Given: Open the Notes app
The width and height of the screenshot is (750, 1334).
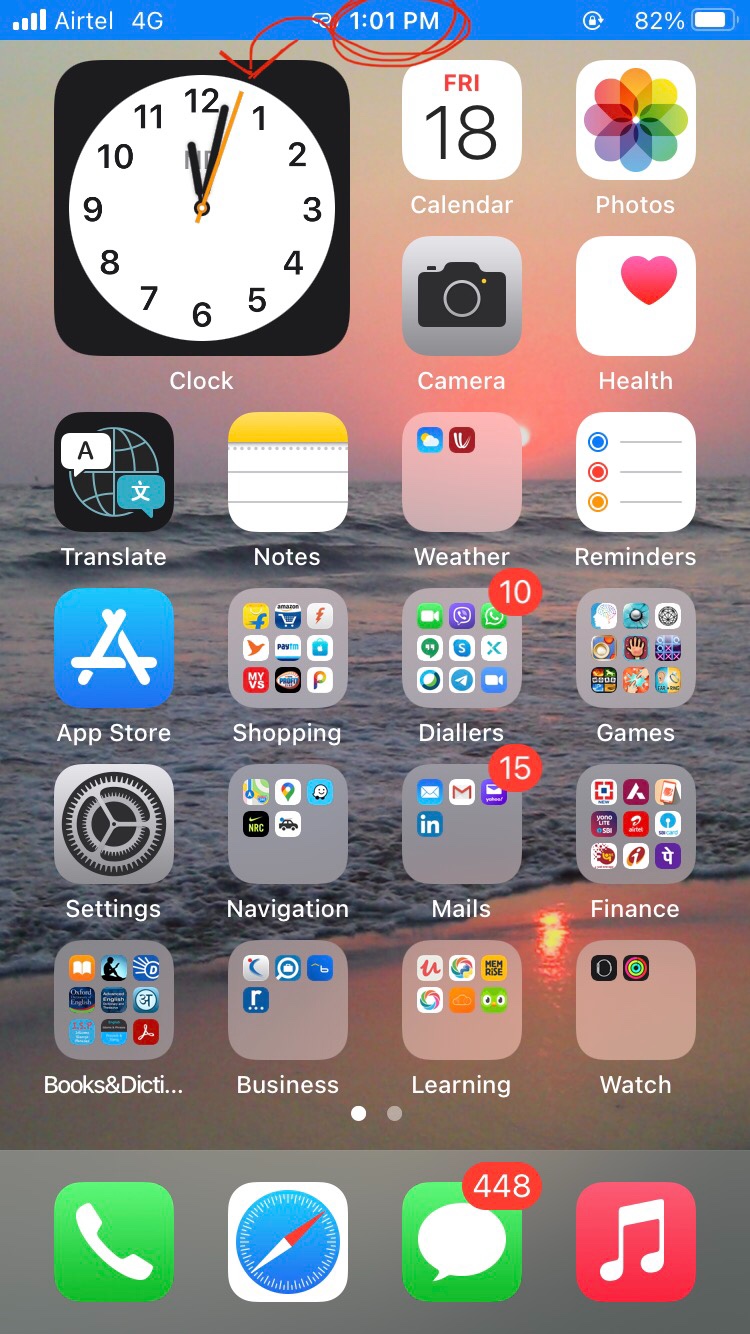Looking at the screenshot, I should (x=287, y=472).
